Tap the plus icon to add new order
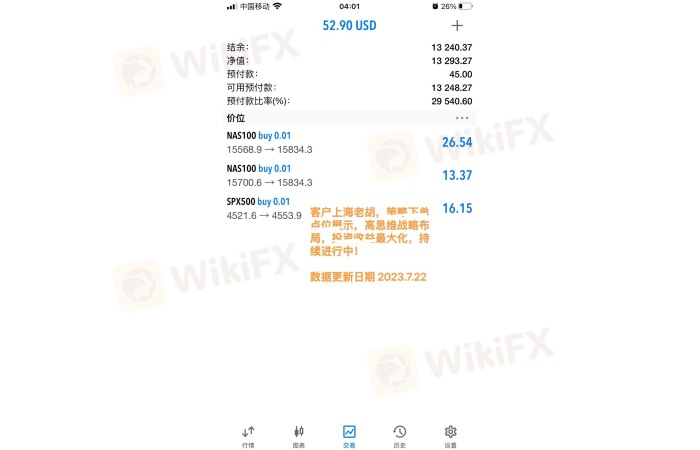 (458, 26)
